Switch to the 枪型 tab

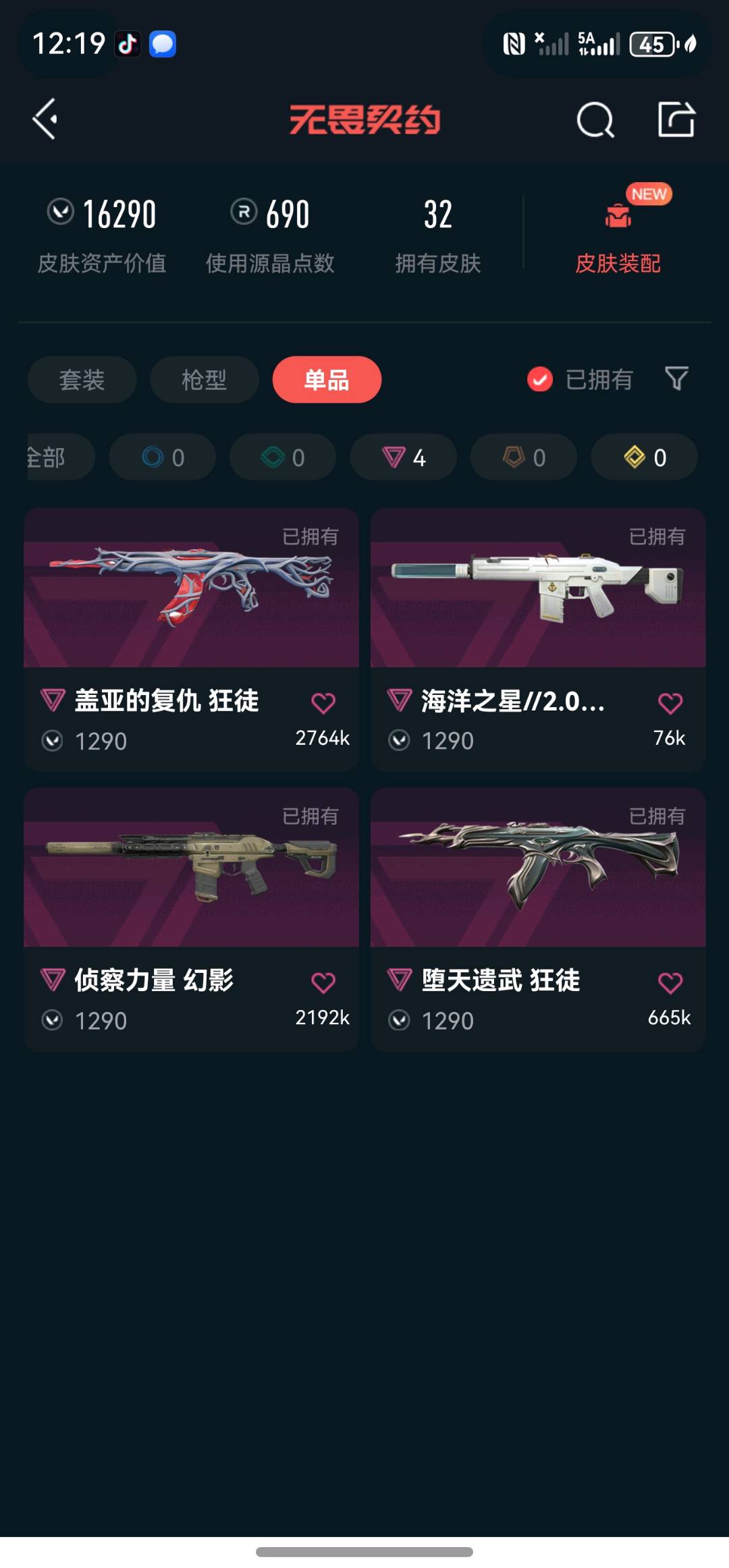click(204, 380)
